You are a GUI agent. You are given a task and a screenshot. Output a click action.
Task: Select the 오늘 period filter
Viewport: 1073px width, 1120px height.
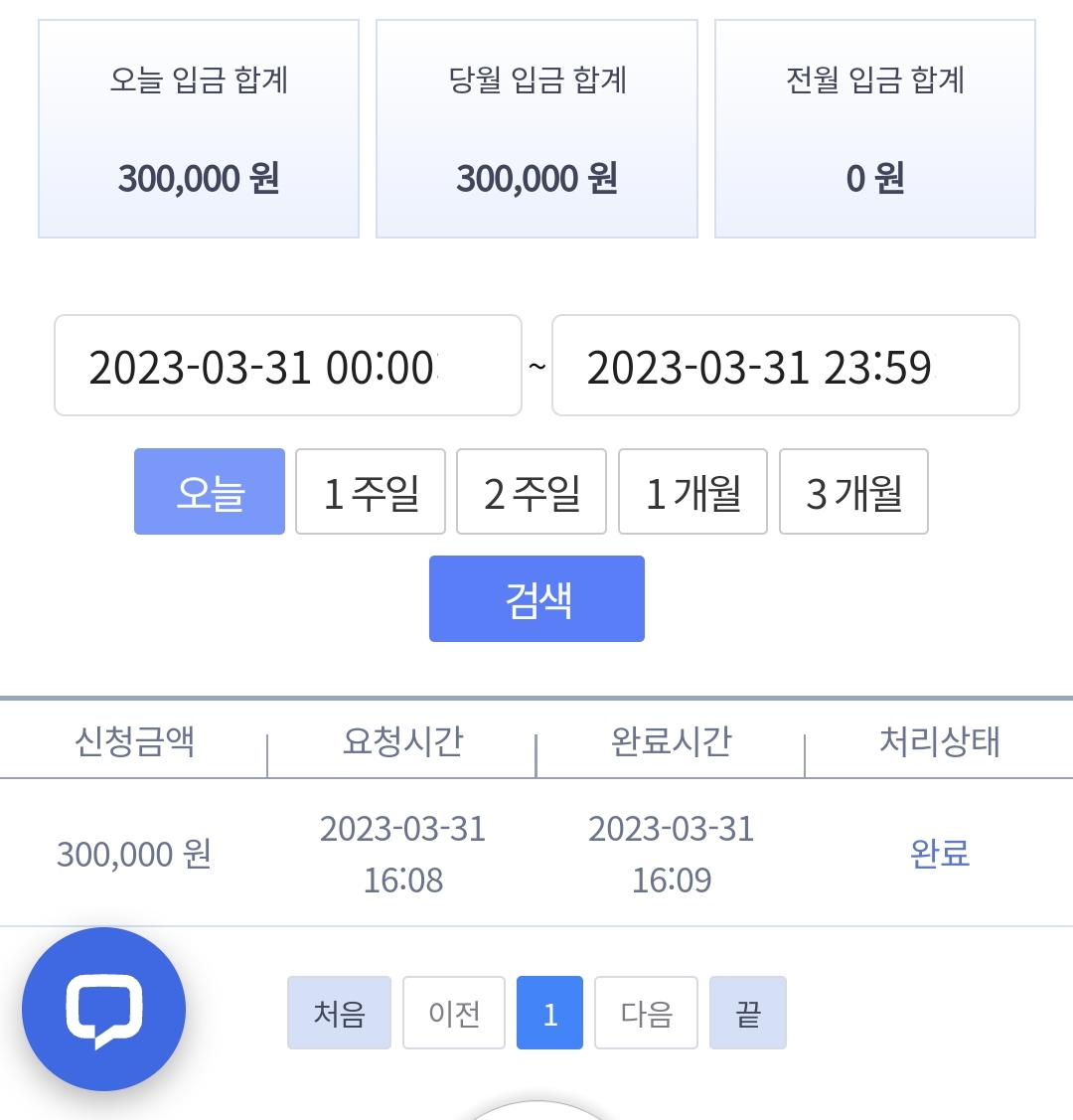(210, 491)
